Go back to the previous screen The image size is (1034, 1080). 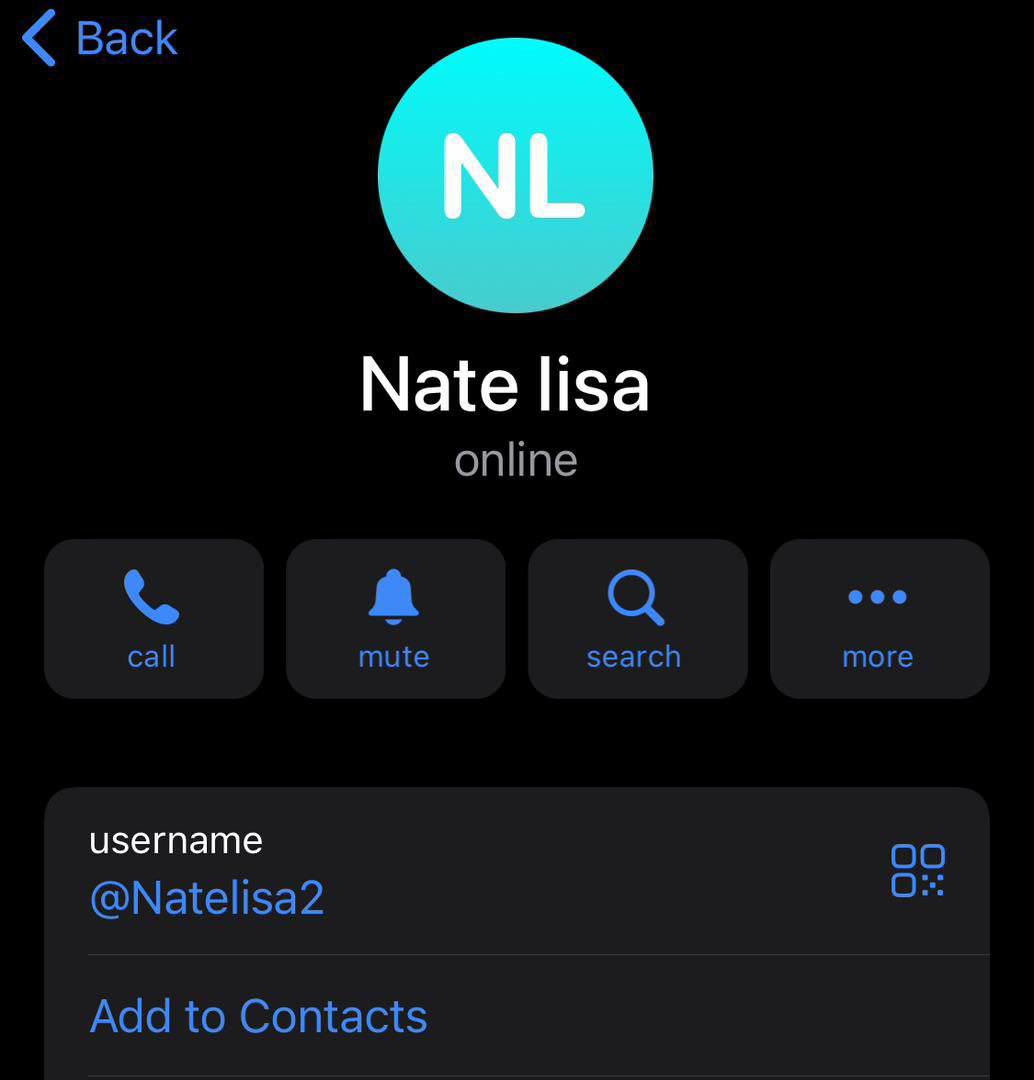(x=100, y=39)
